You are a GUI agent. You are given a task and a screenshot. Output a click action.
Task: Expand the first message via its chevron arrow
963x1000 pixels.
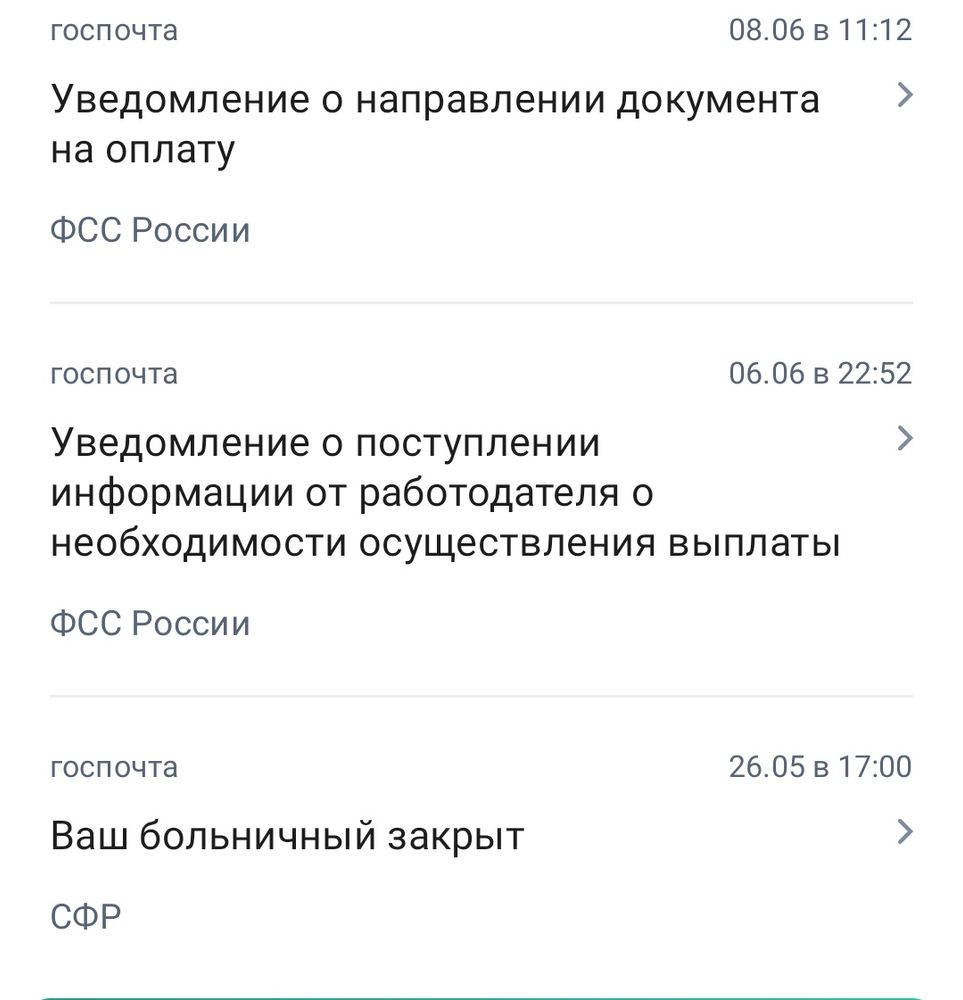905,96
